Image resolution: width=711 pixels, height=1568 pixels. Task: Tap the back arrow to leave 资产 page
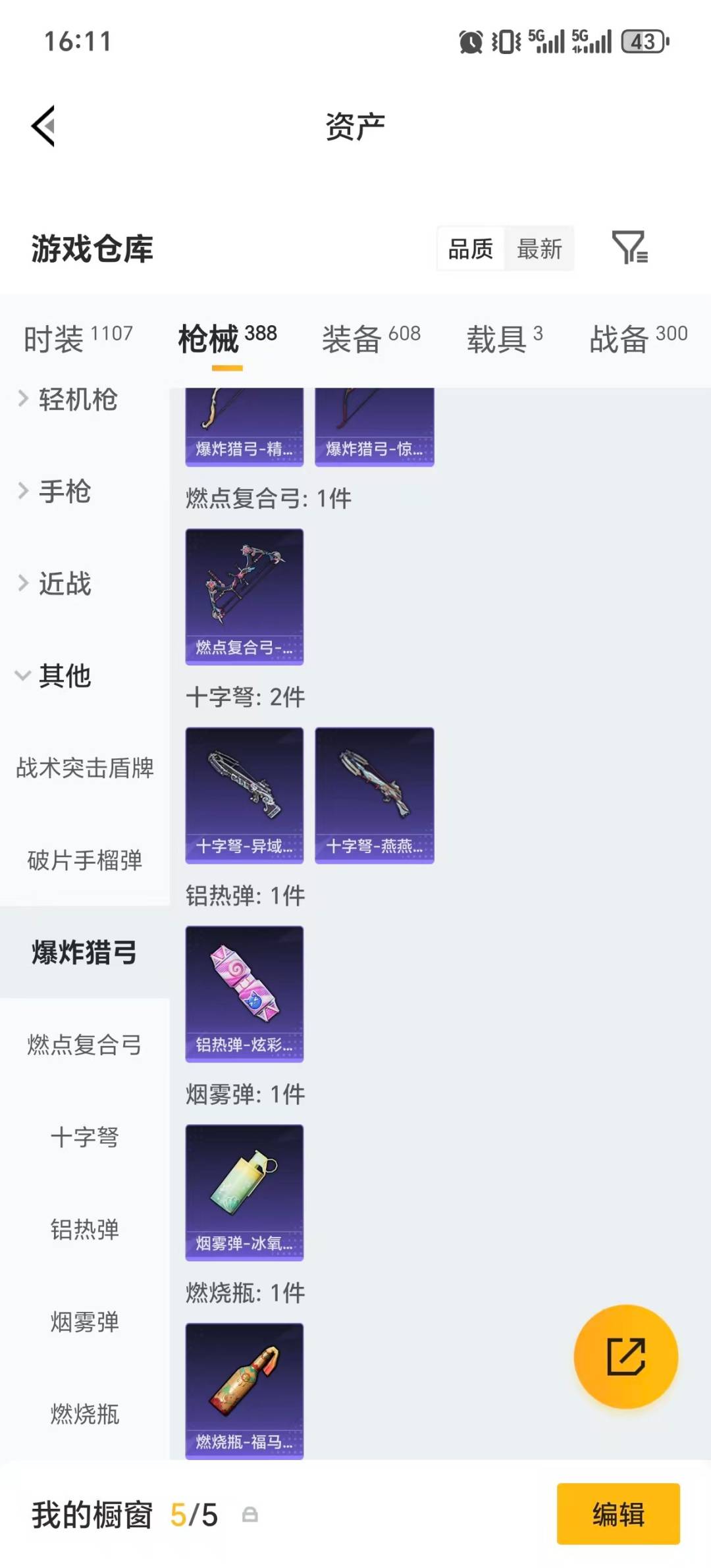(x=43, y=126)
